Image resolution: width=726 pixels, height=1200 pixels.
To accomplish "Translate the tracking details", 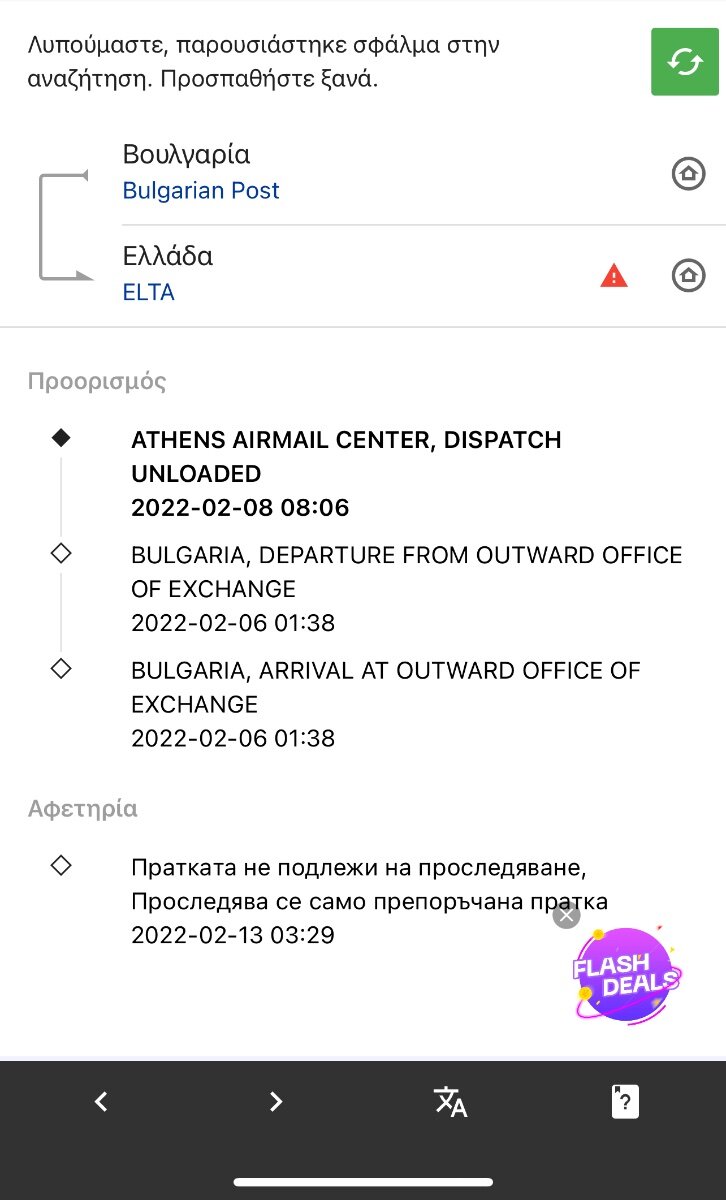I will pos(450,1102).
